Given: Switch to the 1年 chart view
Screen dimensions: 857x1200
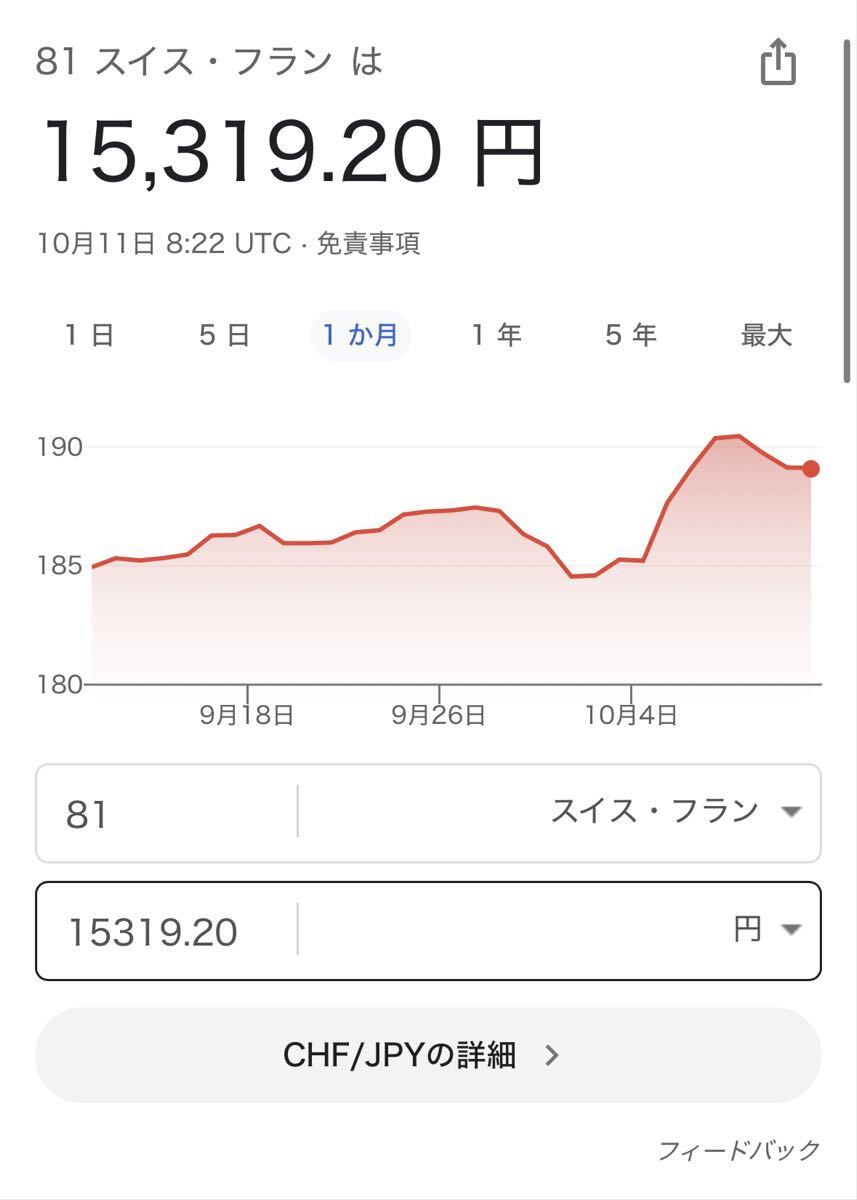Looking at the screenshot, I should click(x=497, y=335).
